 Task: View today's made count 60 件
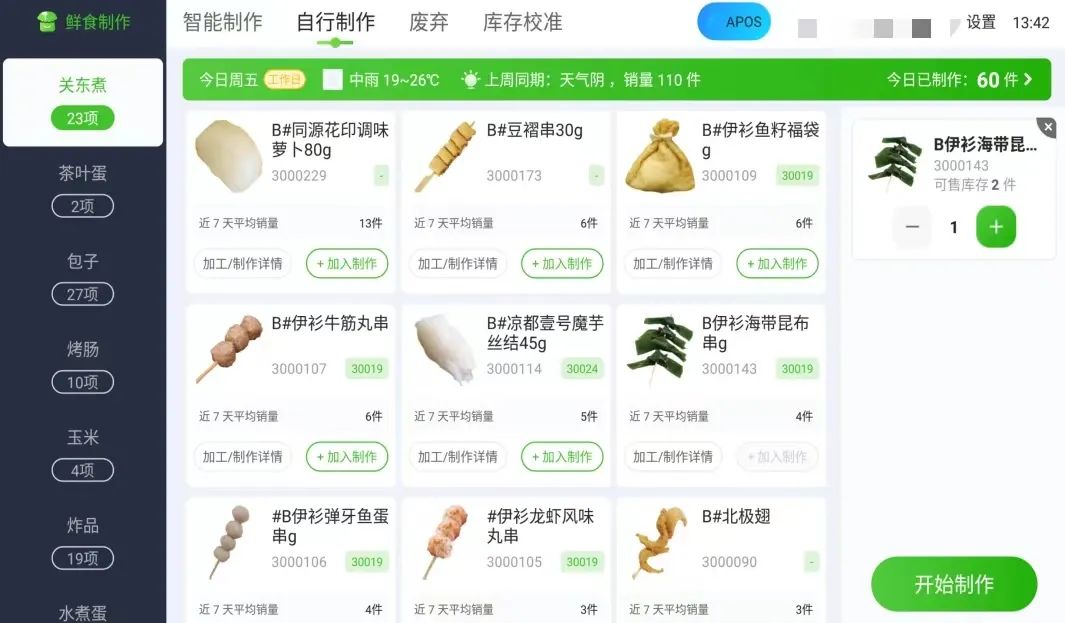click(x=959, y=80)
